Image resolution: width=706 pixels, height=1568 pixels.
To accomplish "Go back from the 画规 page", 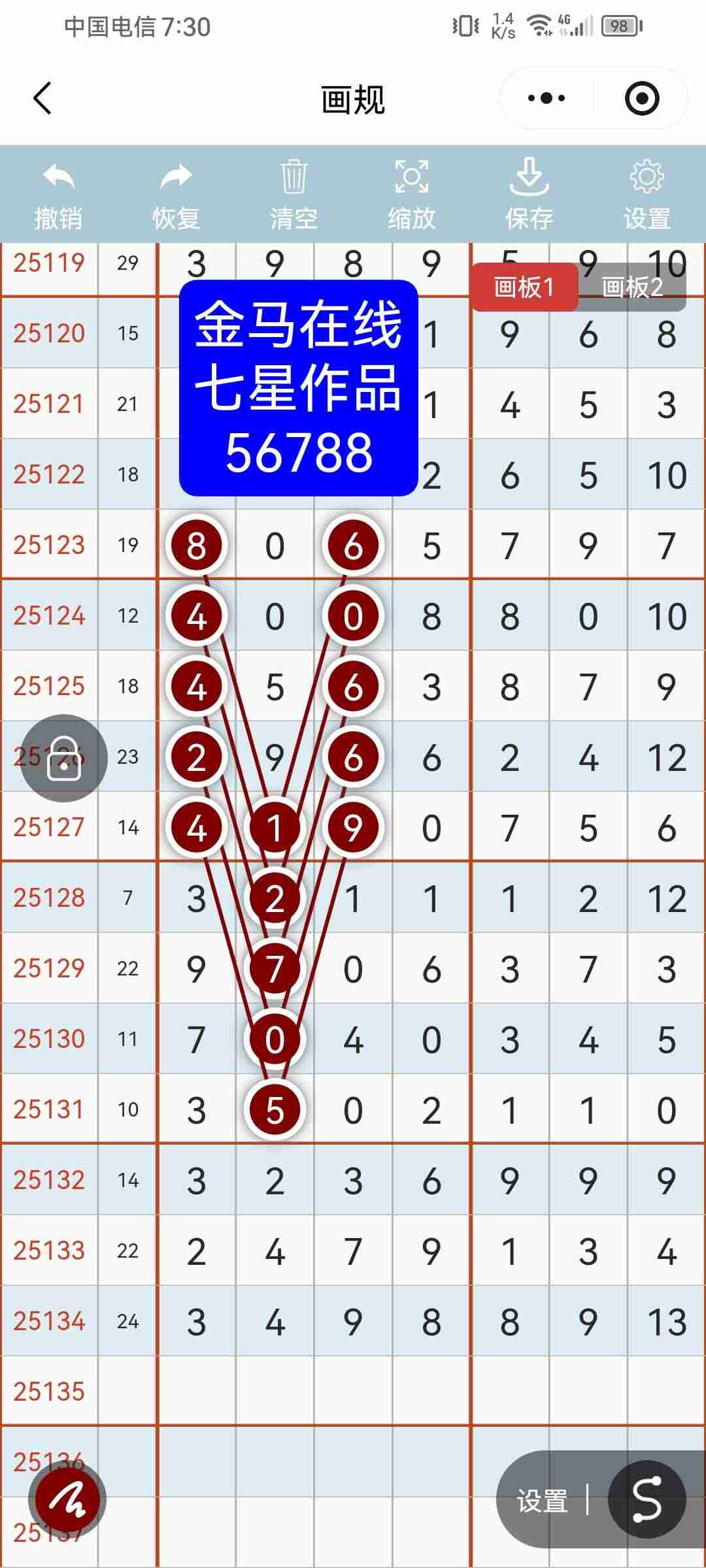I will click(42, 99).
